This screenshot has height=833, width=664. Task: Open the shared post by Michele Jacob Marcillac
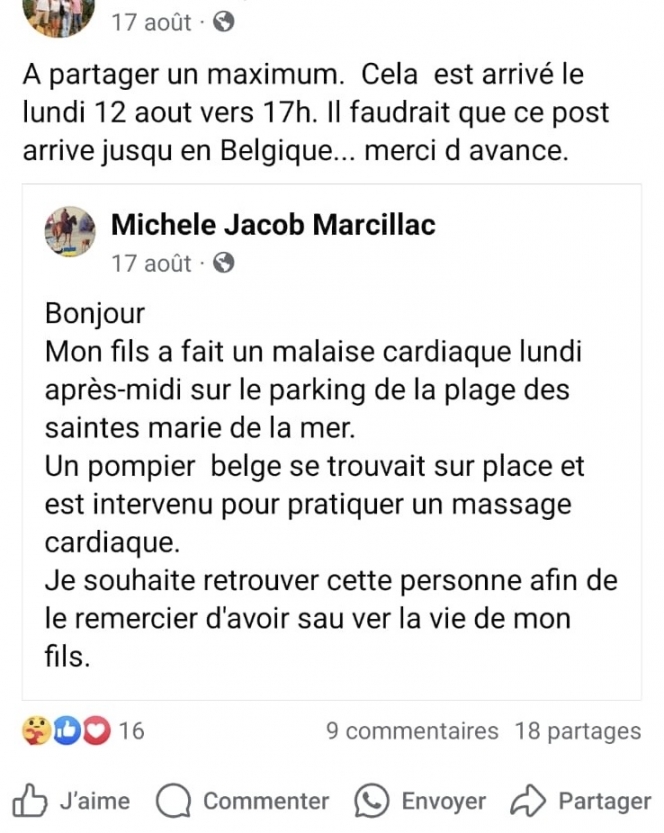[x=330, y=480]
